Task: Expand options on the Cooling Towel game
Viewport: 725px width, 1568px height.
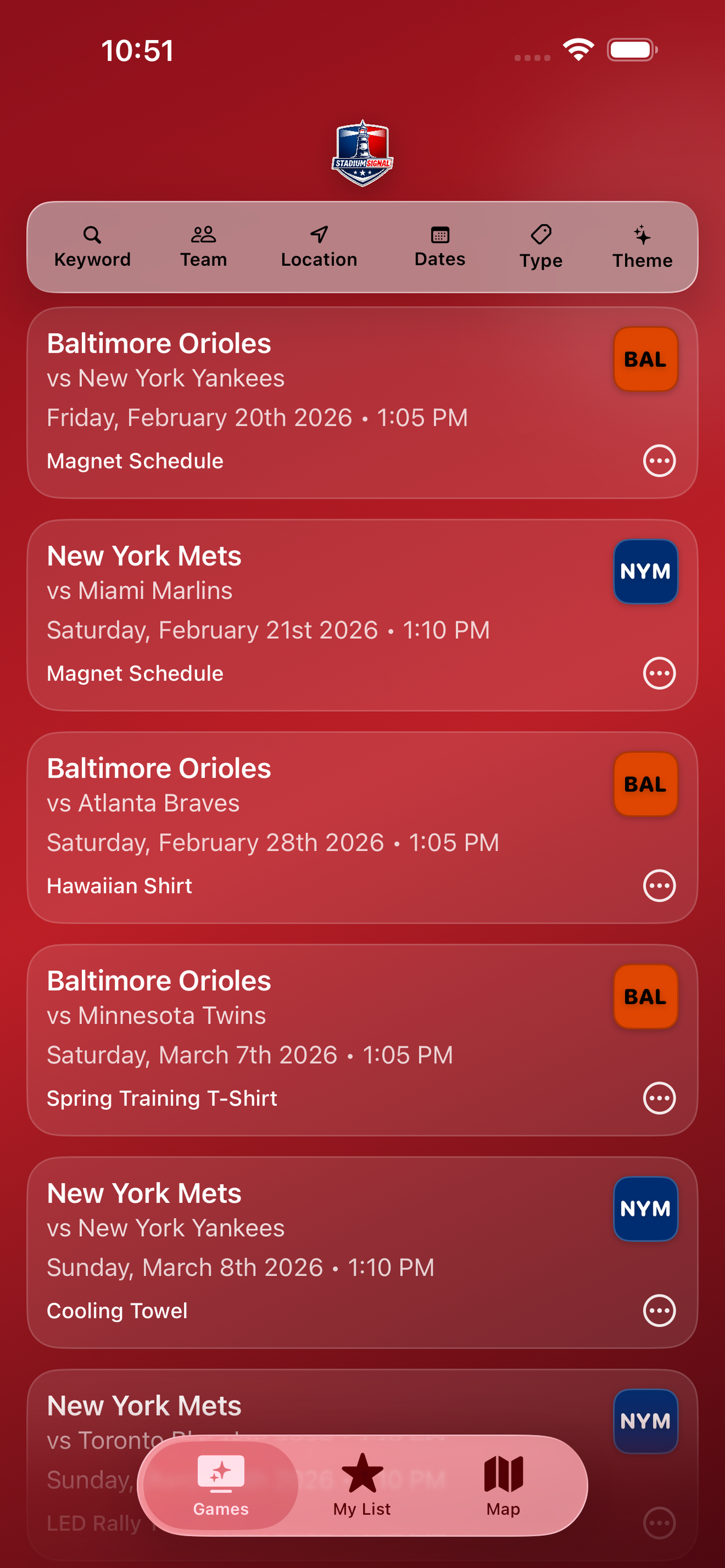Action: click(660, 1311)
